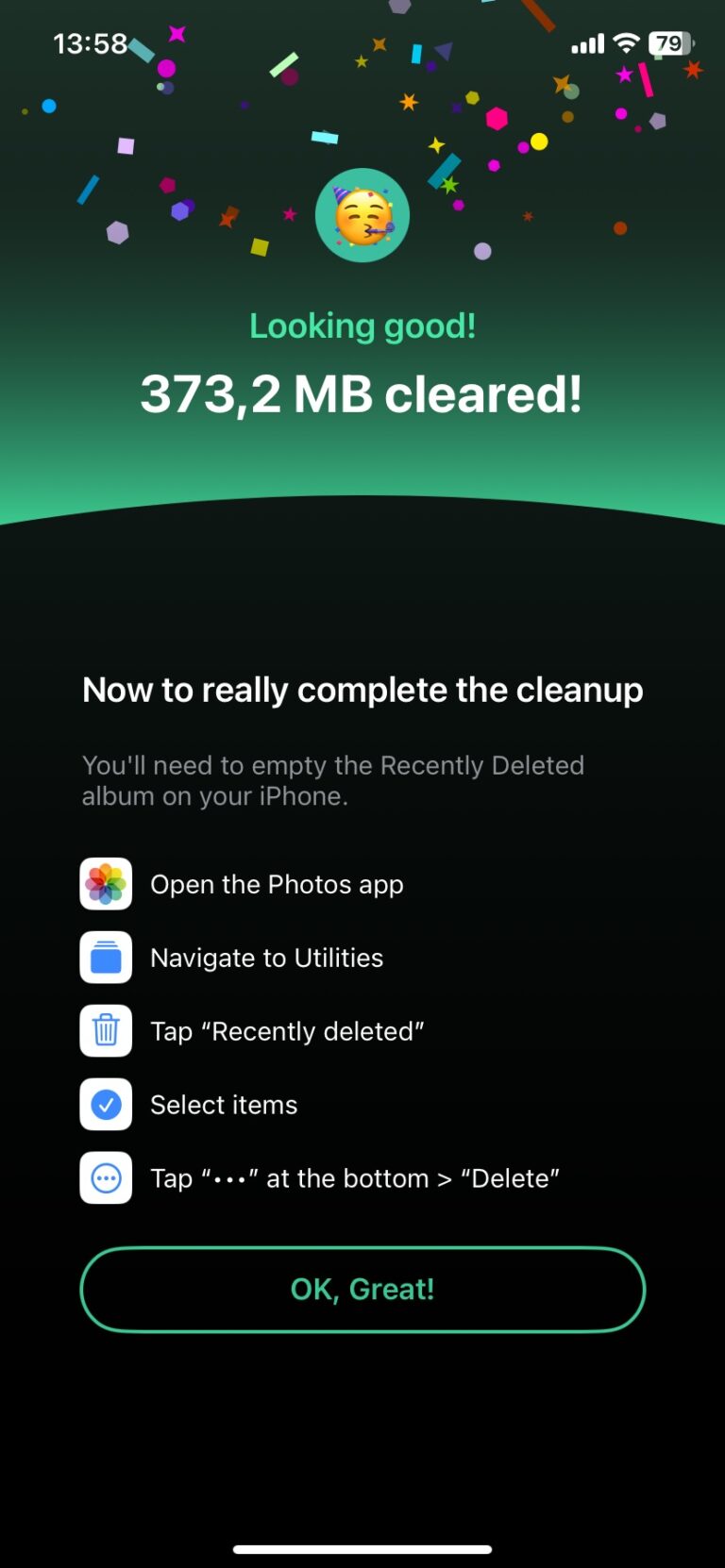Click the ellipsis circle icon
Viewport: 725px width, 1568px height.
(x=105, y=1177)
